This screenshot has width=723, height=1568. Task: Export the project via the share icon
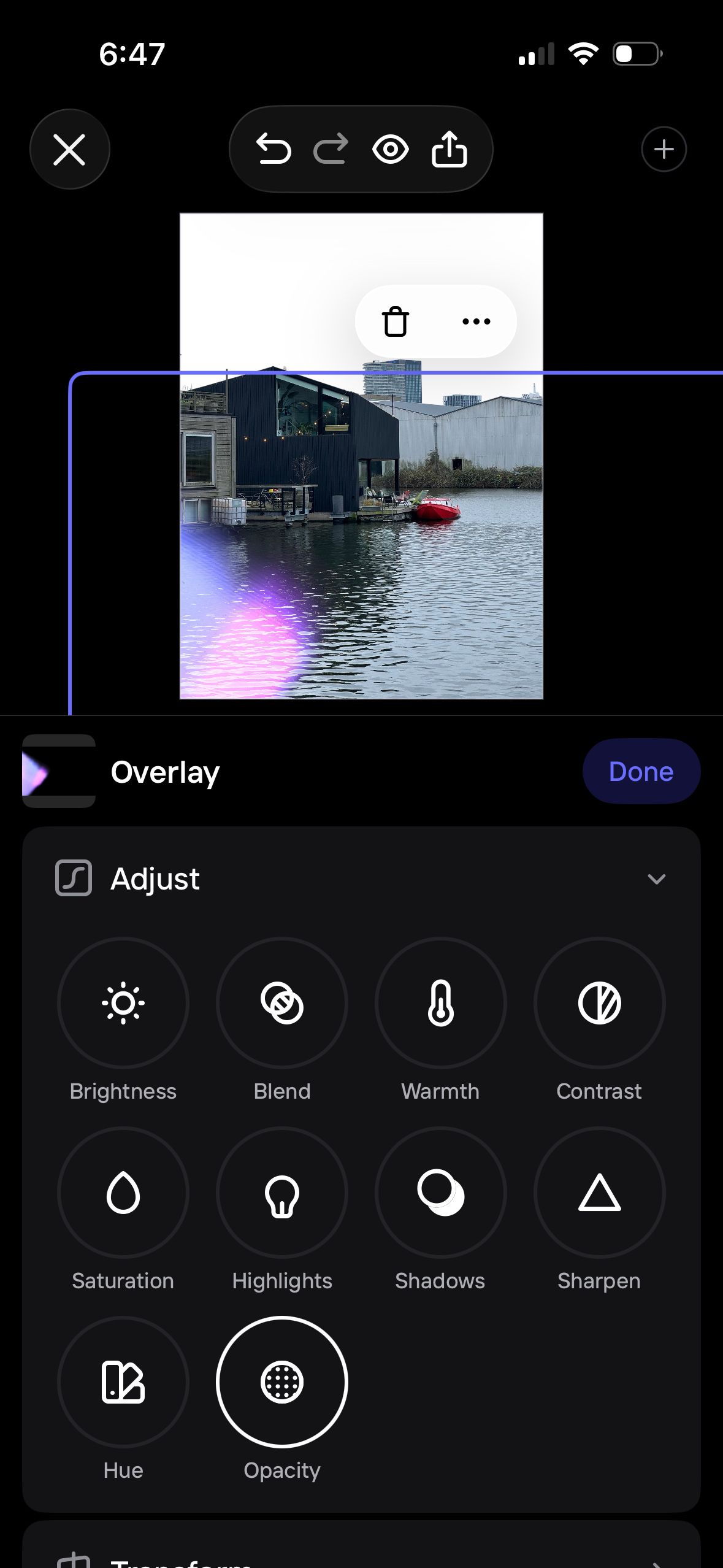(x=451, y=149)
